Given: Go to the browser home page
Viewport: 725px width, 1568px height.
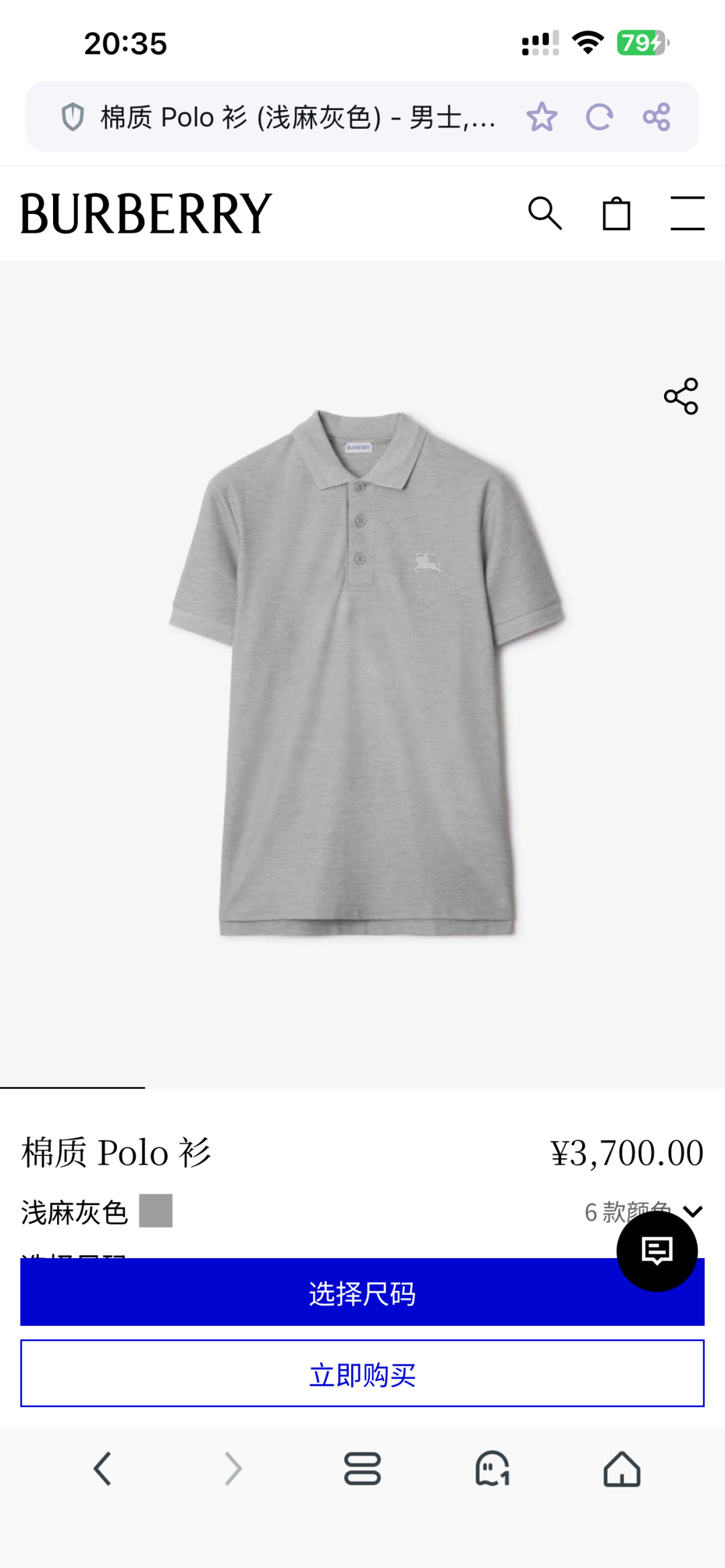Looking at the screenshot, I should pos(622,1469).
